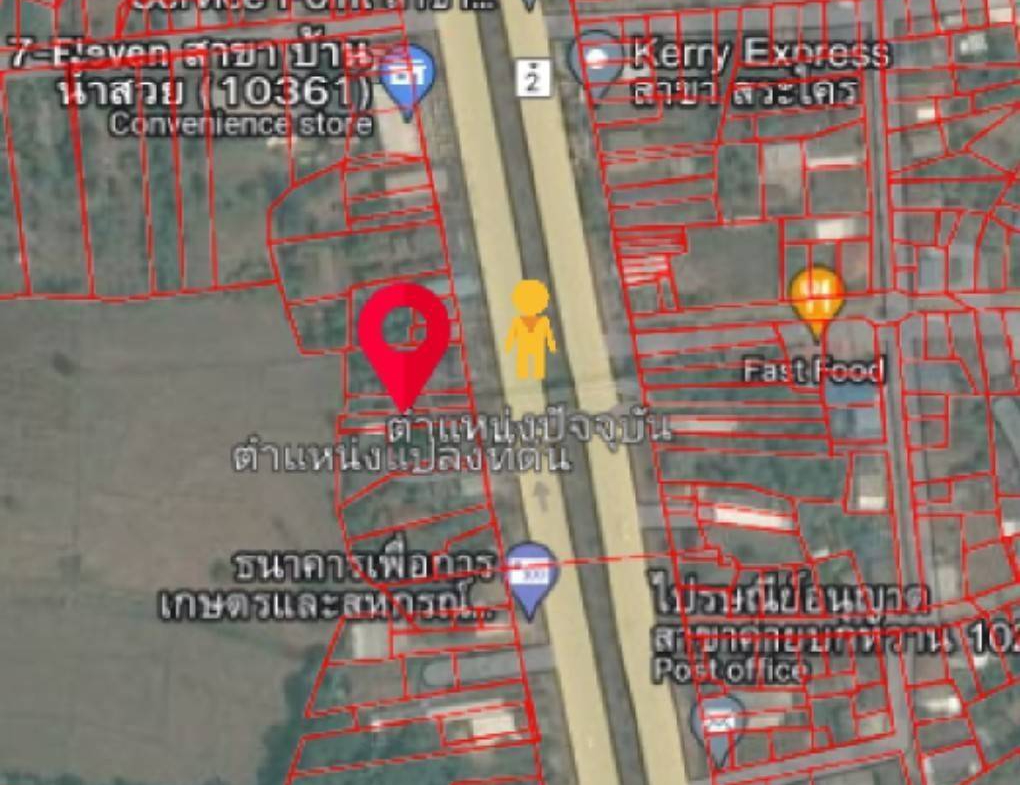The height and width of the screenshot is (785, 1020).
Task: Open the Kerry Express map marker
Action: coord(596,58)
